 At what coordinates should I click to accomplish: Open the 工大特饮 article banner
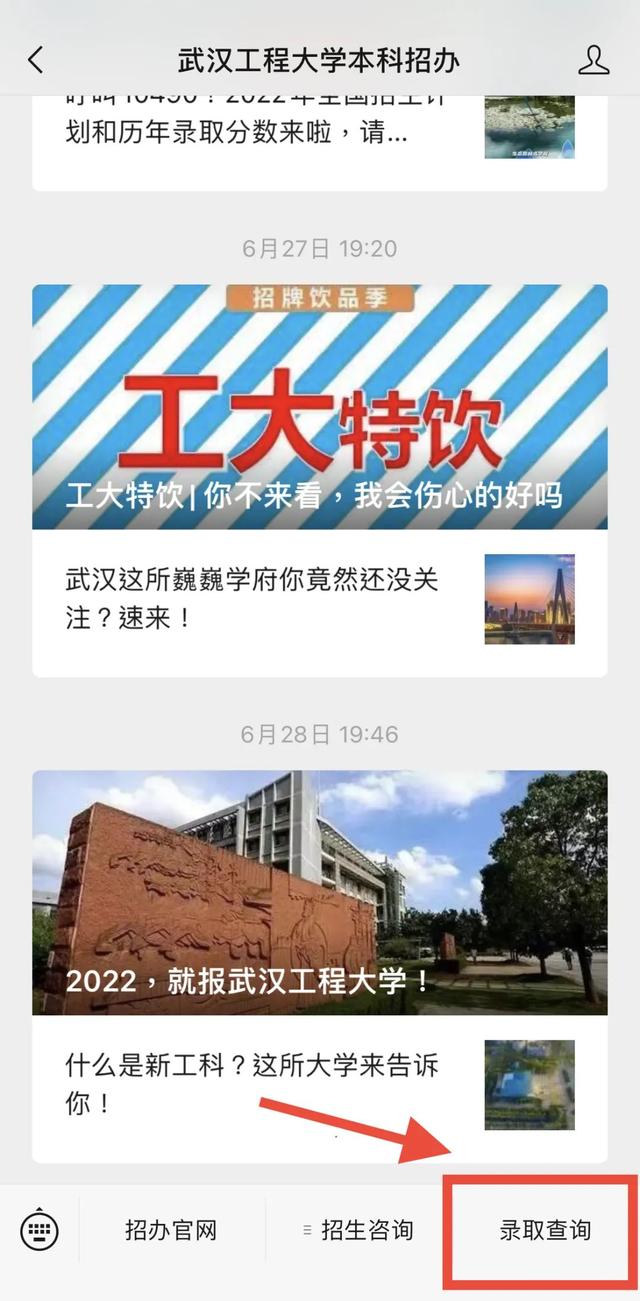pyautogui.click(x=319, y=406)
